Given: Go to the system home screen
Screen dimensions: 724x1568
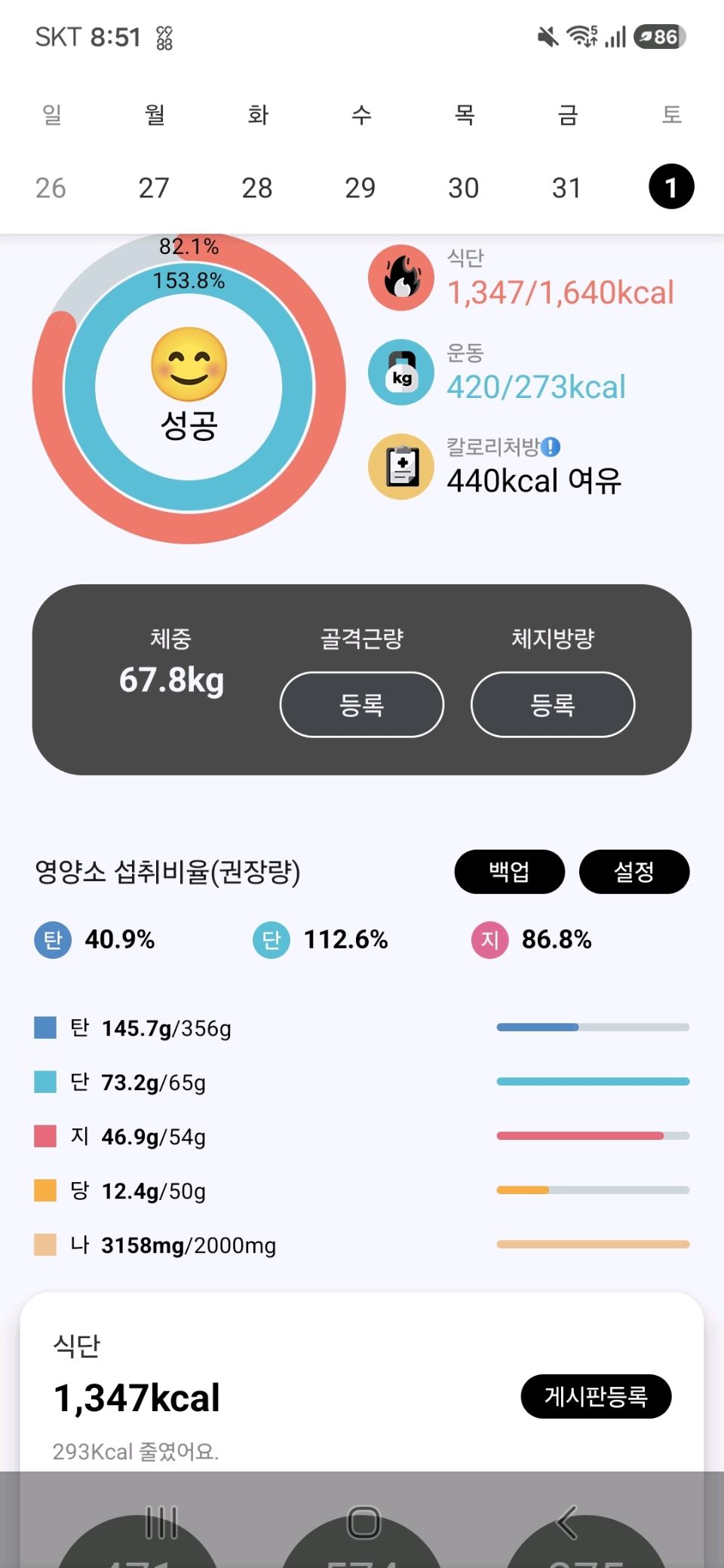Looking at the screenshot, I should point(364,1522).
